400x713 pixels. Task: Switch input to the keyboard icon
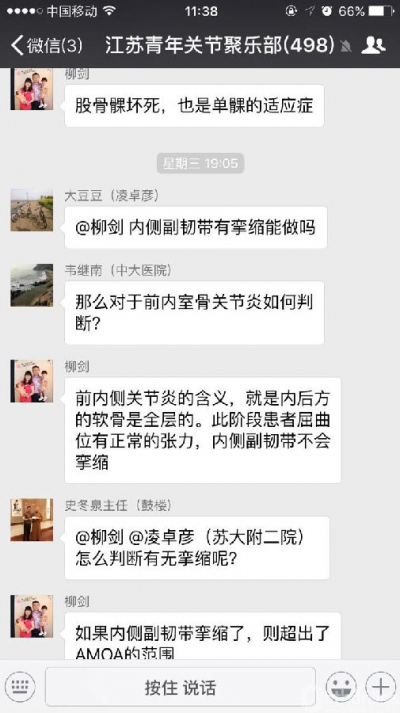[20, 687]
